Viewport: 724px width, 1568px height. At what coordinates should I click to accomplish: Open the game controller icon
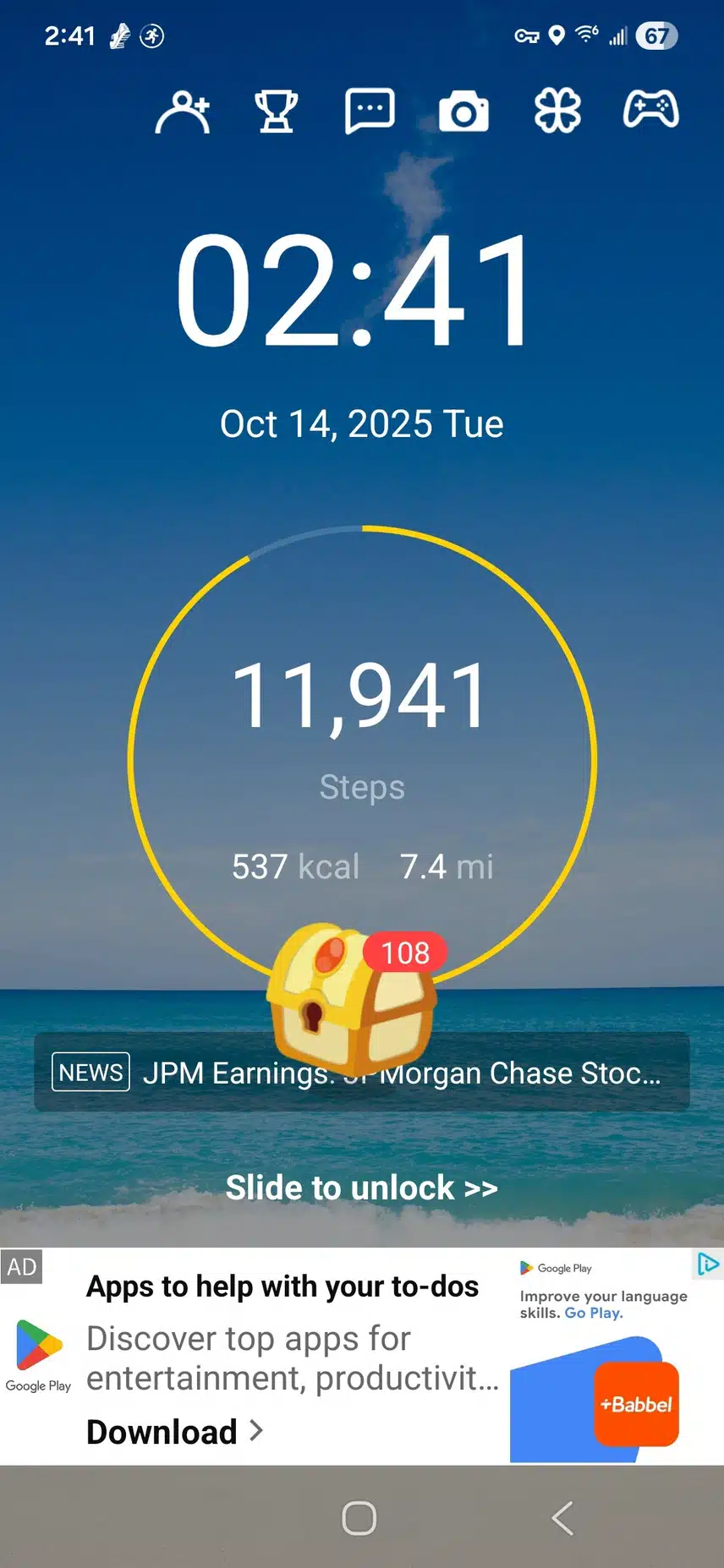tap(650, 110)
